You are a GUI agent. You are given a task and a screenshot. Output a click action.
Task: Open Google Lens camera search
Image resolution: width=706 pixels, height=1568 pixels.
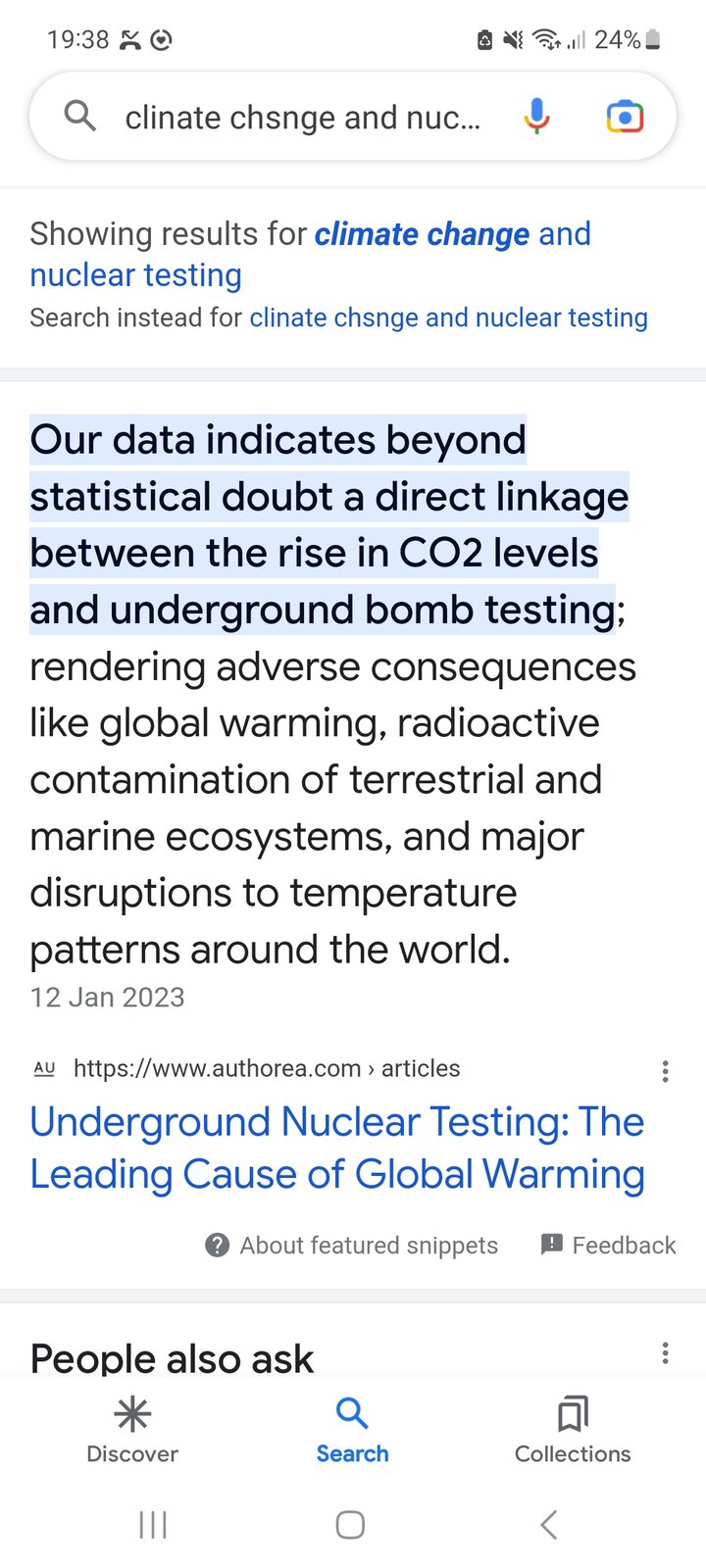(625, 117)
